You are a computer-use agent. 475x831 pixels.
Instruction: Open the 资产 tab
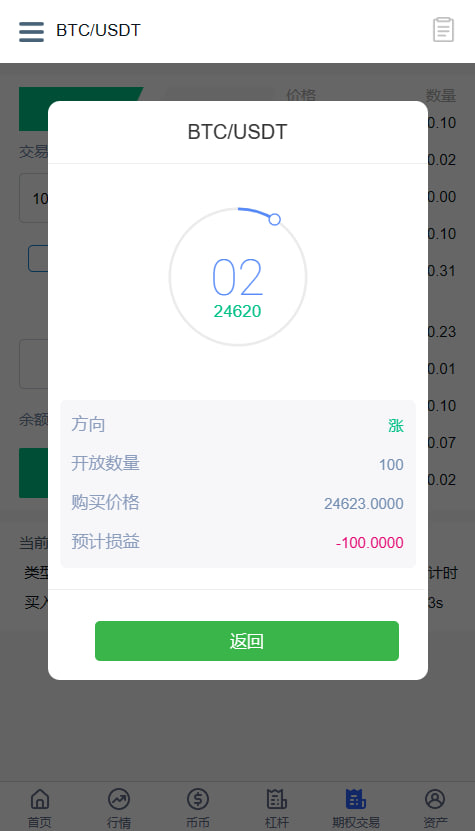435,807
